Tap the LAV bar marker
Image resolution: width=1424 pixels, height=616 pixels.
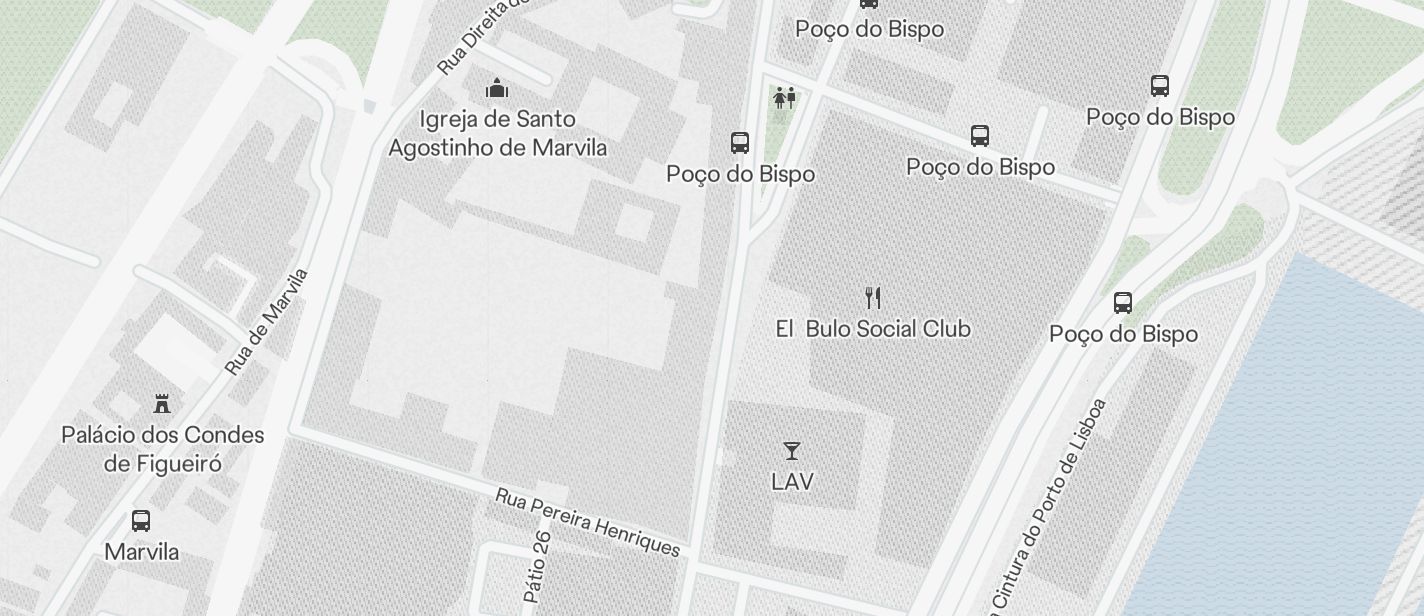(x=792, y=451)
